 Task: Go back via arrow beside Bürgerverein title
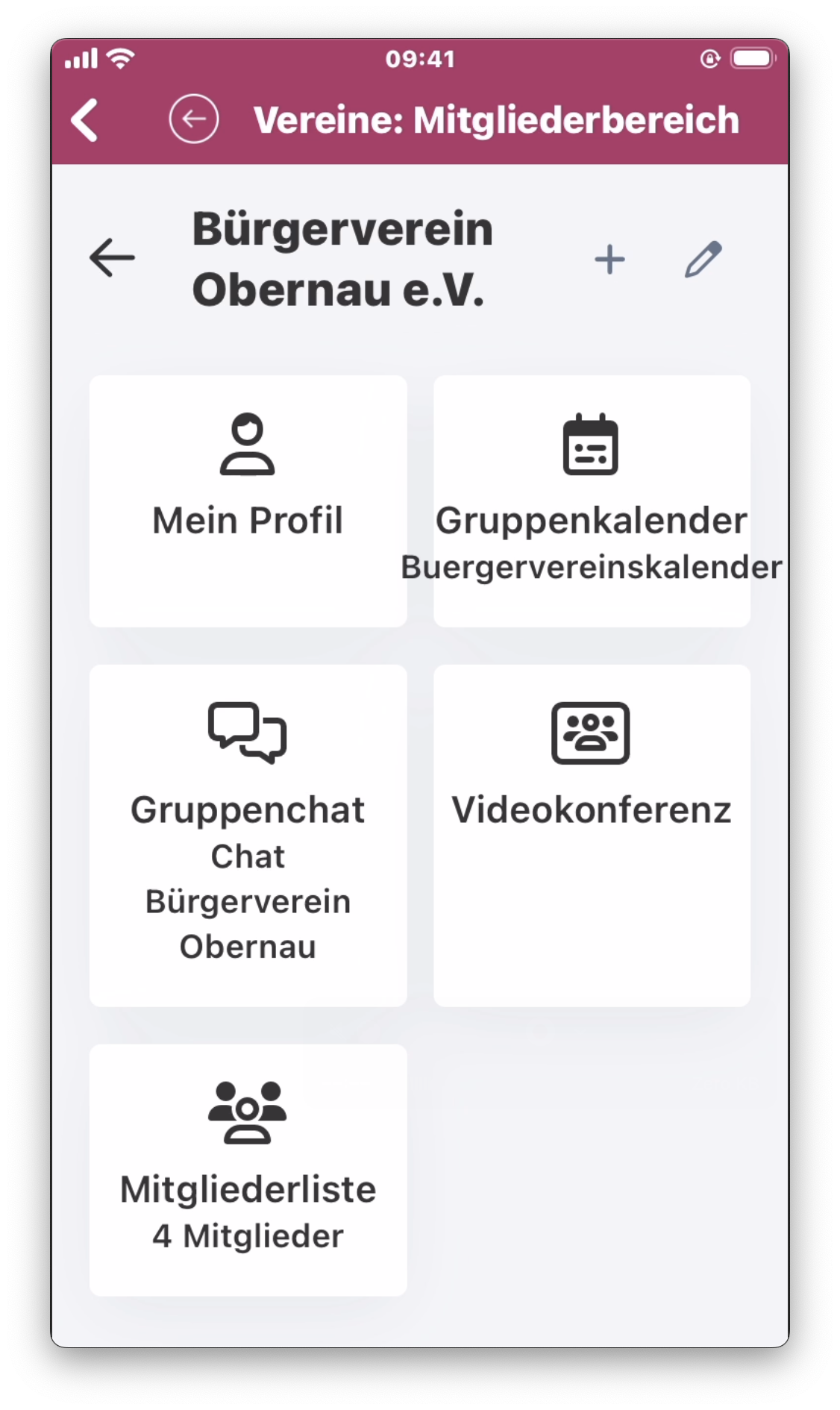coord(112,258)
